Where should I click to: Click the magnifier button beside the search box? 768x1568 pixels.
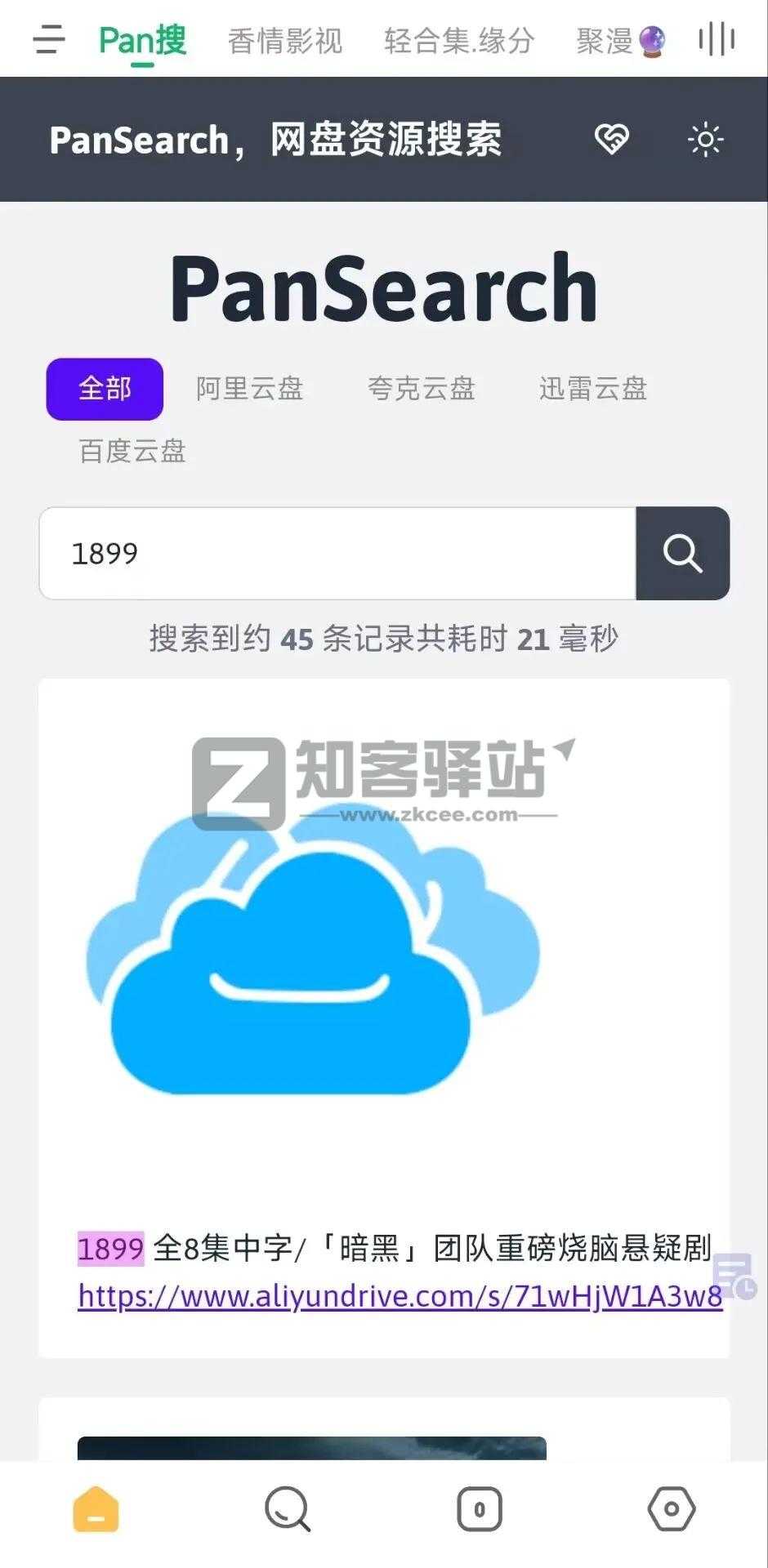(682, 553)
